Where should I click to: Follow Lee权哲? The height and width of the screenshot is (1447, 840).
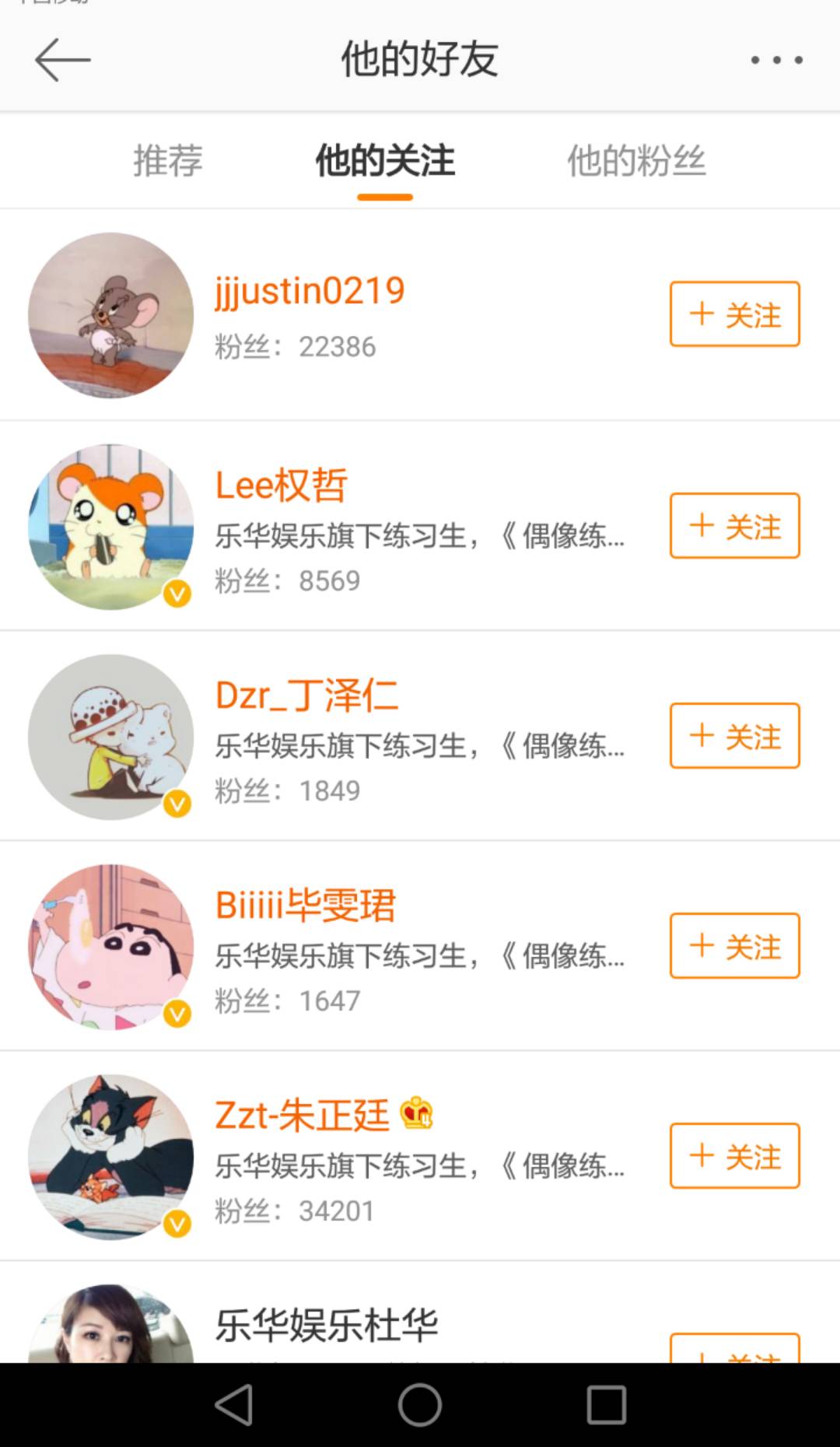[x=735, y=526]
